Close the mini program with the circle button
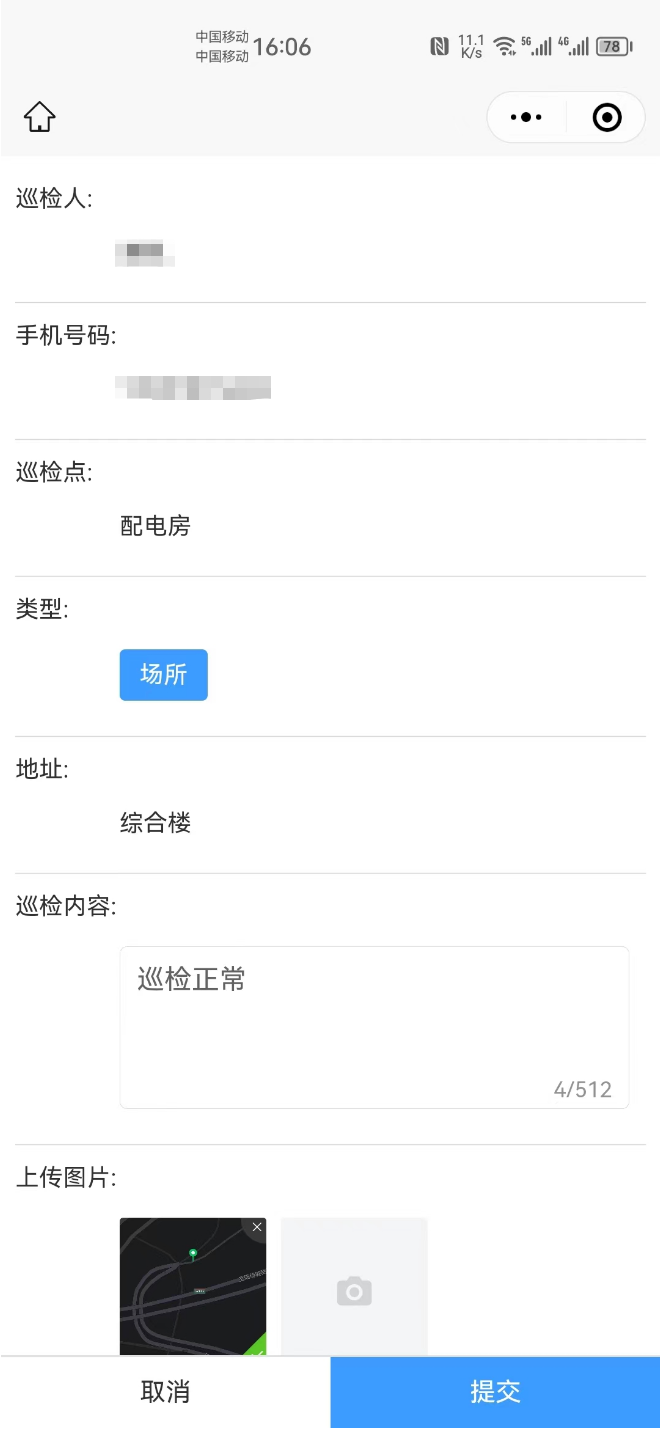This screenshot has height=1441, width=664. 607,117
